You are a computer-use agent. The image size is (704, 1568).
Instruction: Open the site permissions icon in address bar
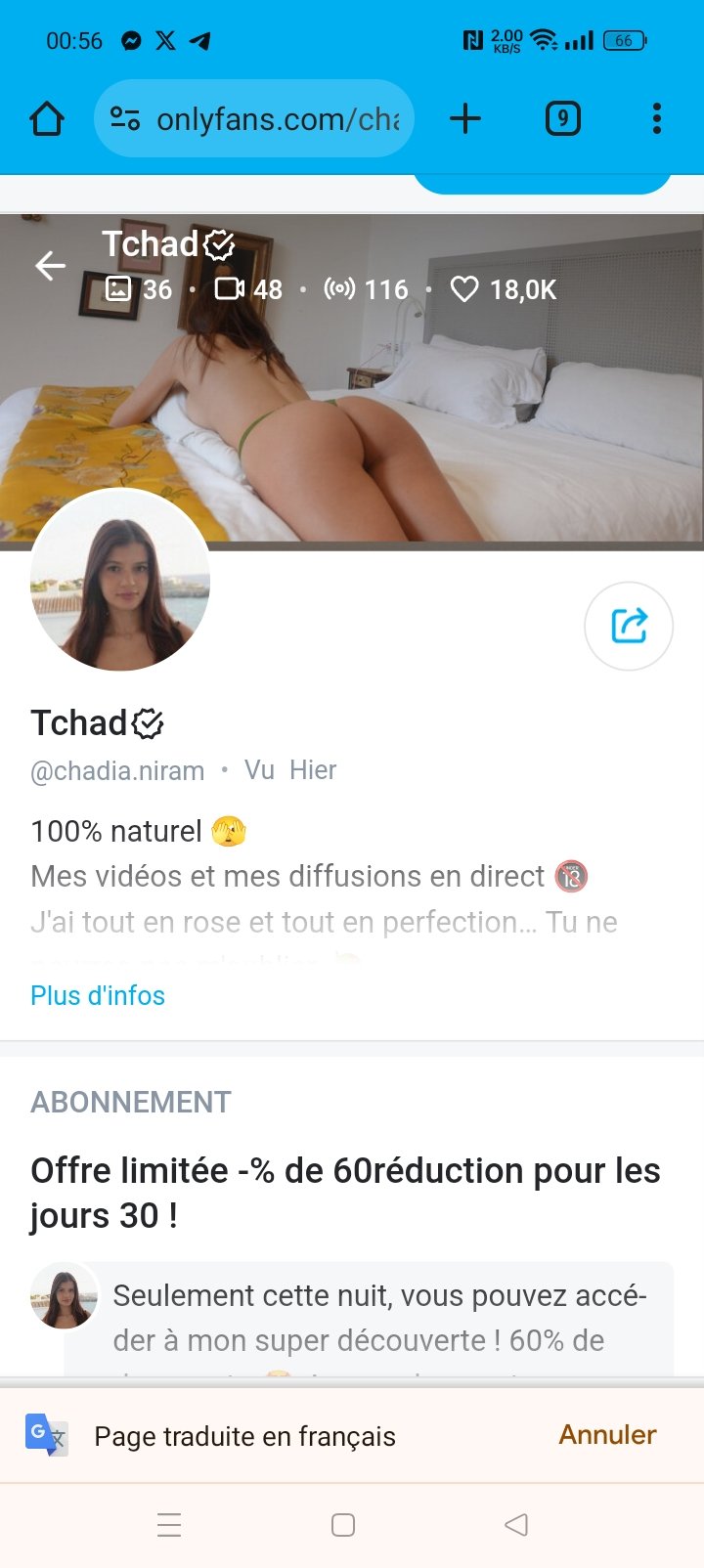click(123, 118)
